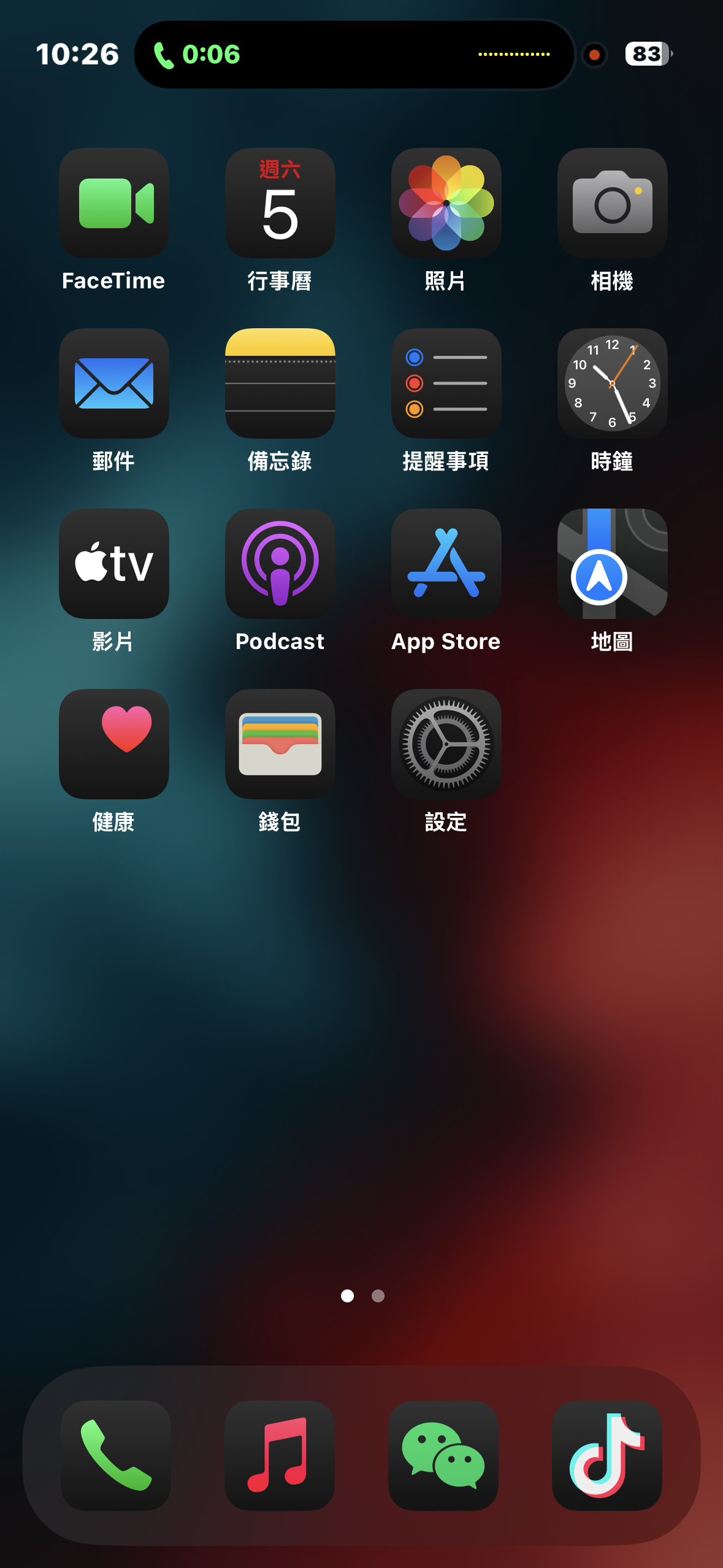
Task: Launch TikTok from the dock
Action: coord(607,1455)
